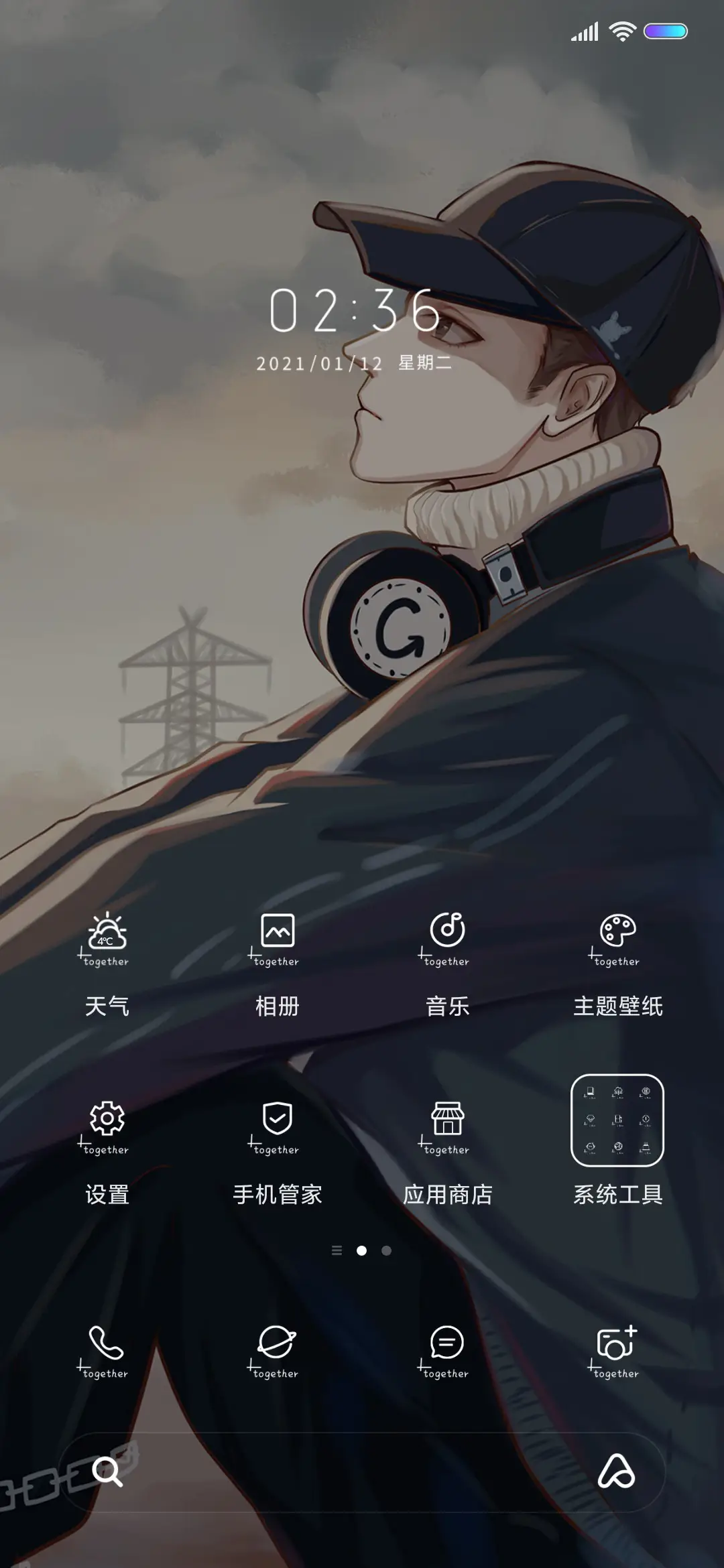The width and height of the screenshot is (724, 1568).
Task: Tap the battery indicator in the status bar
Action: click(665, 29)
